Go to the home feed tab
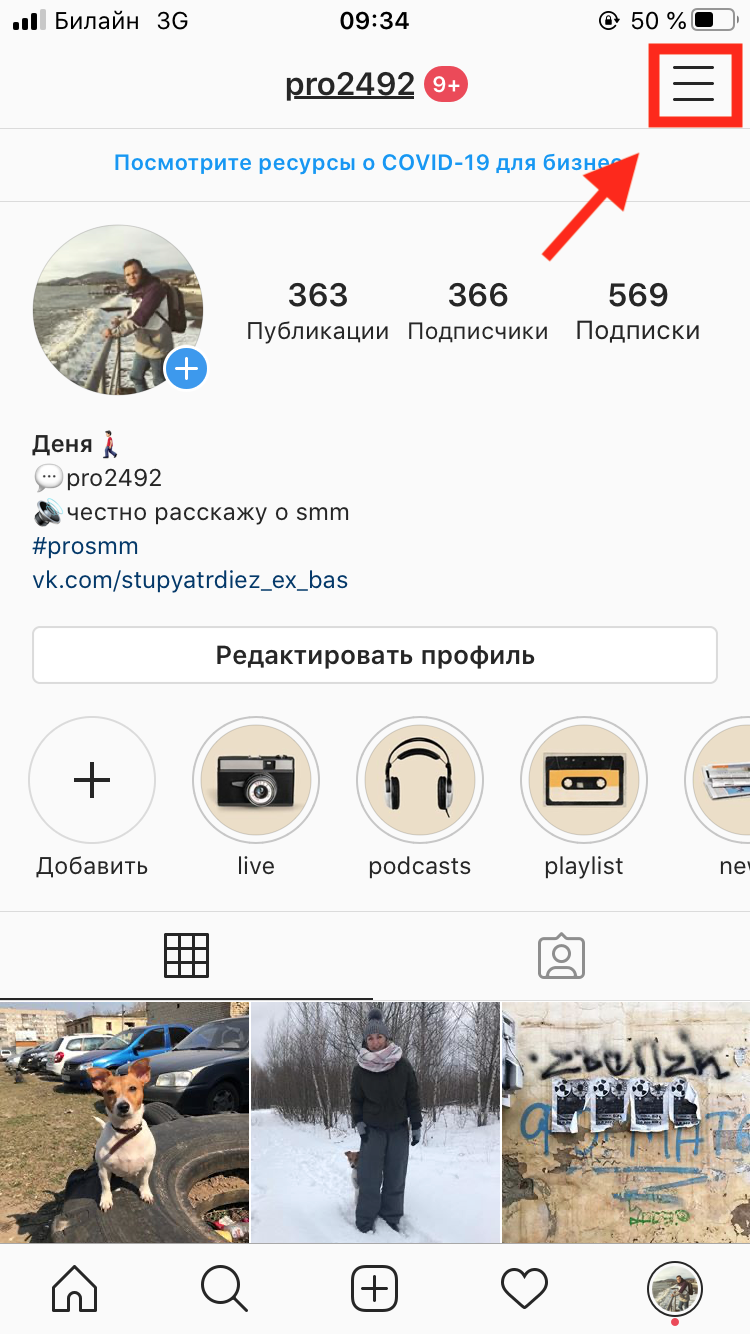750x1334 pixels. click(75, 1288)
